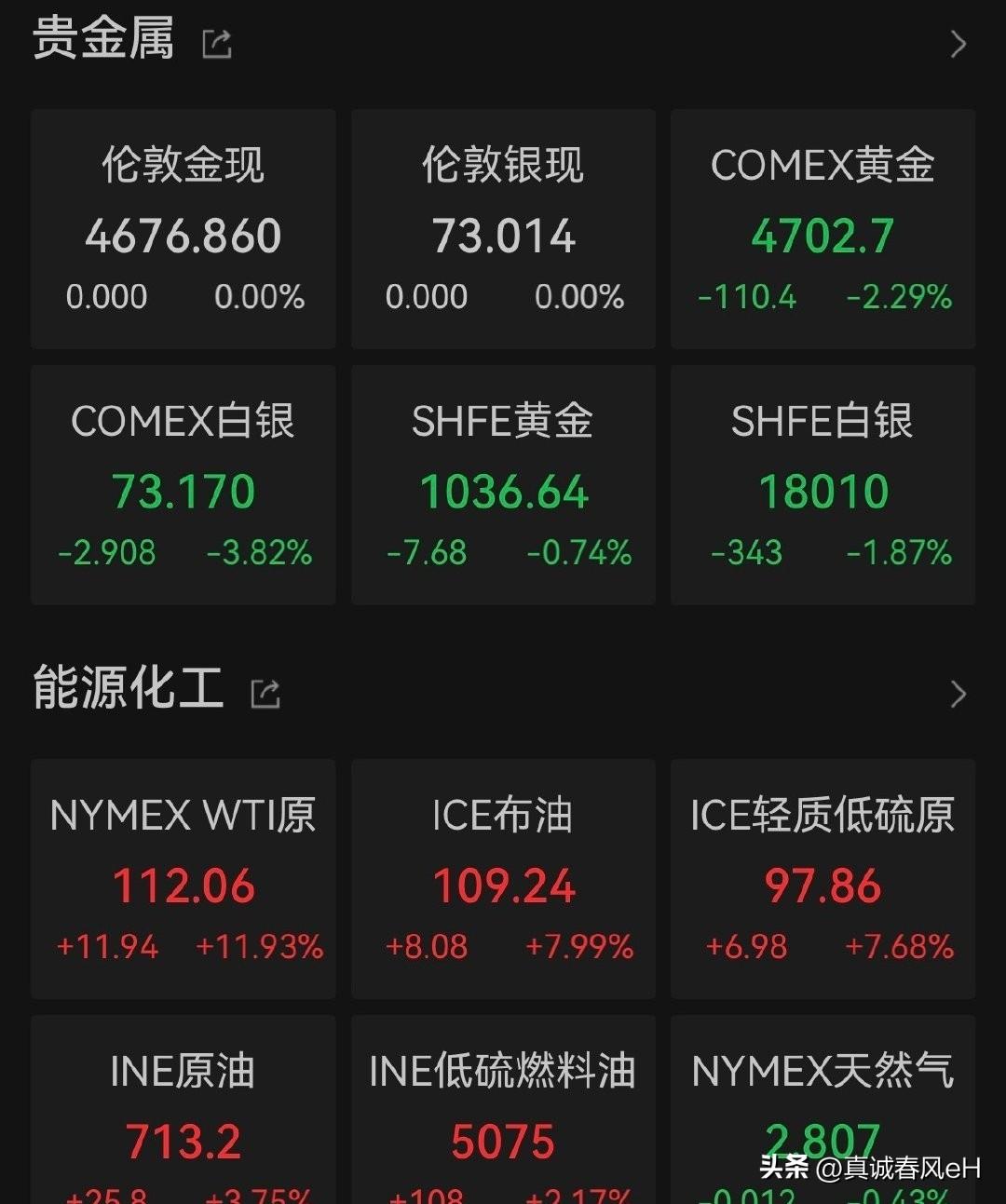
Task: Select the NYMEX天然气 quote tile
Action: click(x=823, y=1108)
